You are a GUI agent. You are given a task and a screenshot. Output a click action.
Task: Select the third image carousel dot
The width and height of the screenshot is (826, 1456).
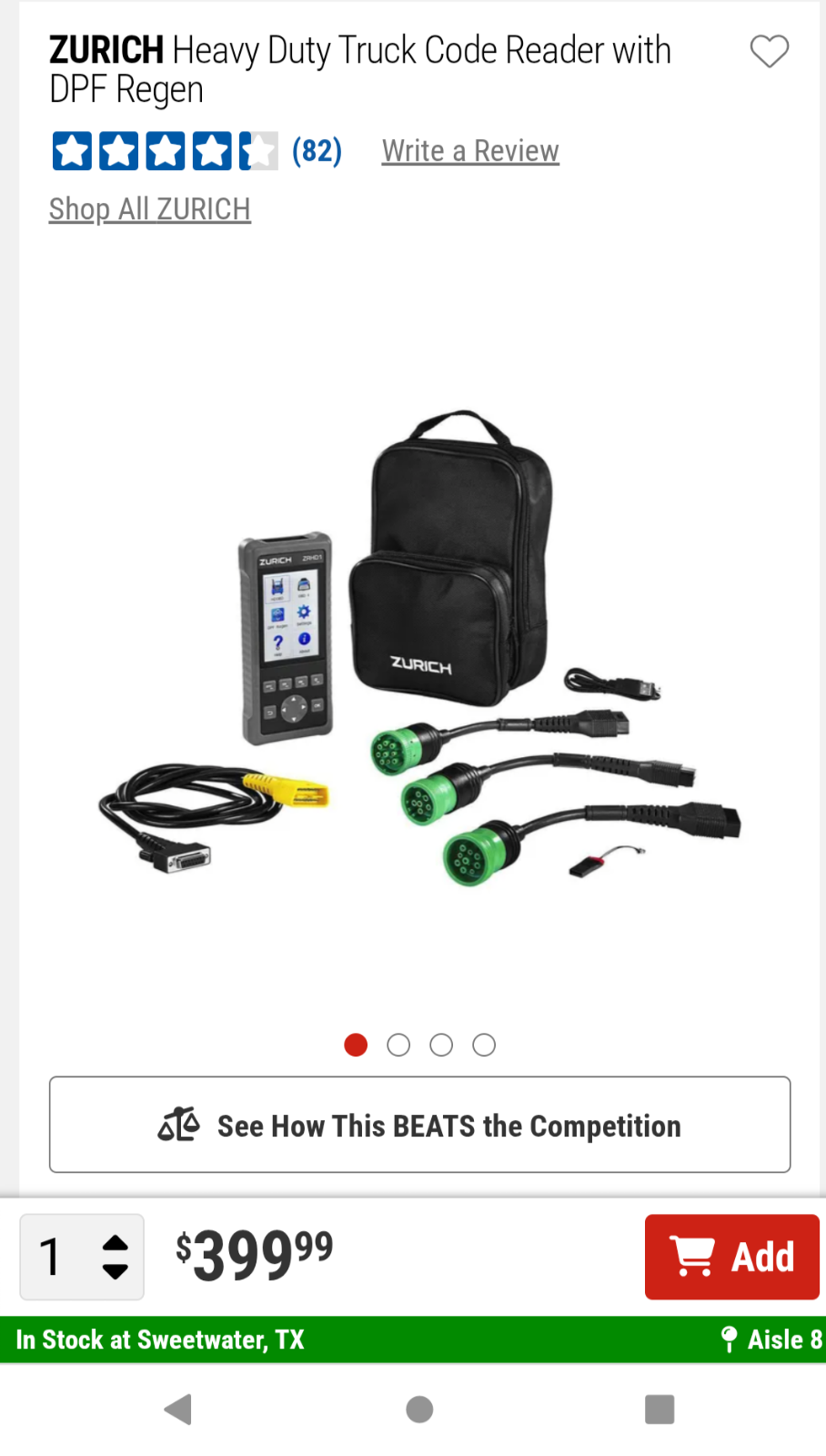[441, 1045]
